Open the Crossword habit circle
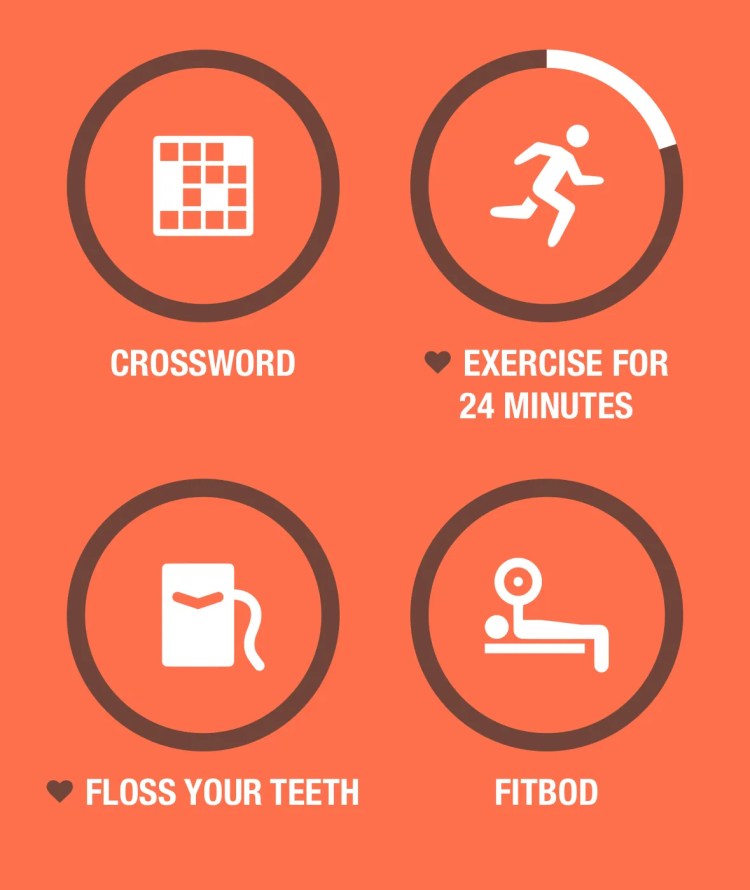 click(x=203, y=186)
